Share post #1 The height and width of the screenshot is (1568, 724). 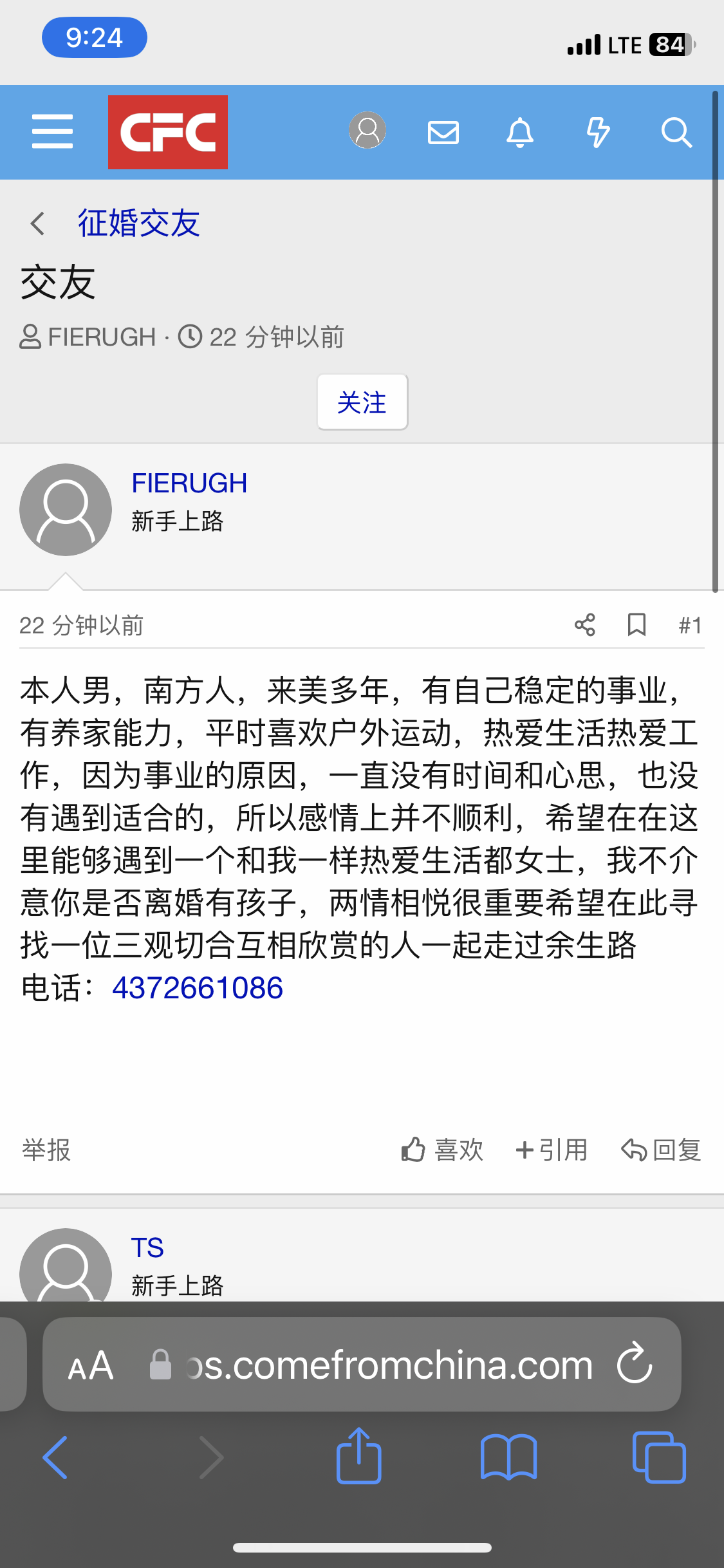click(584, 625)
